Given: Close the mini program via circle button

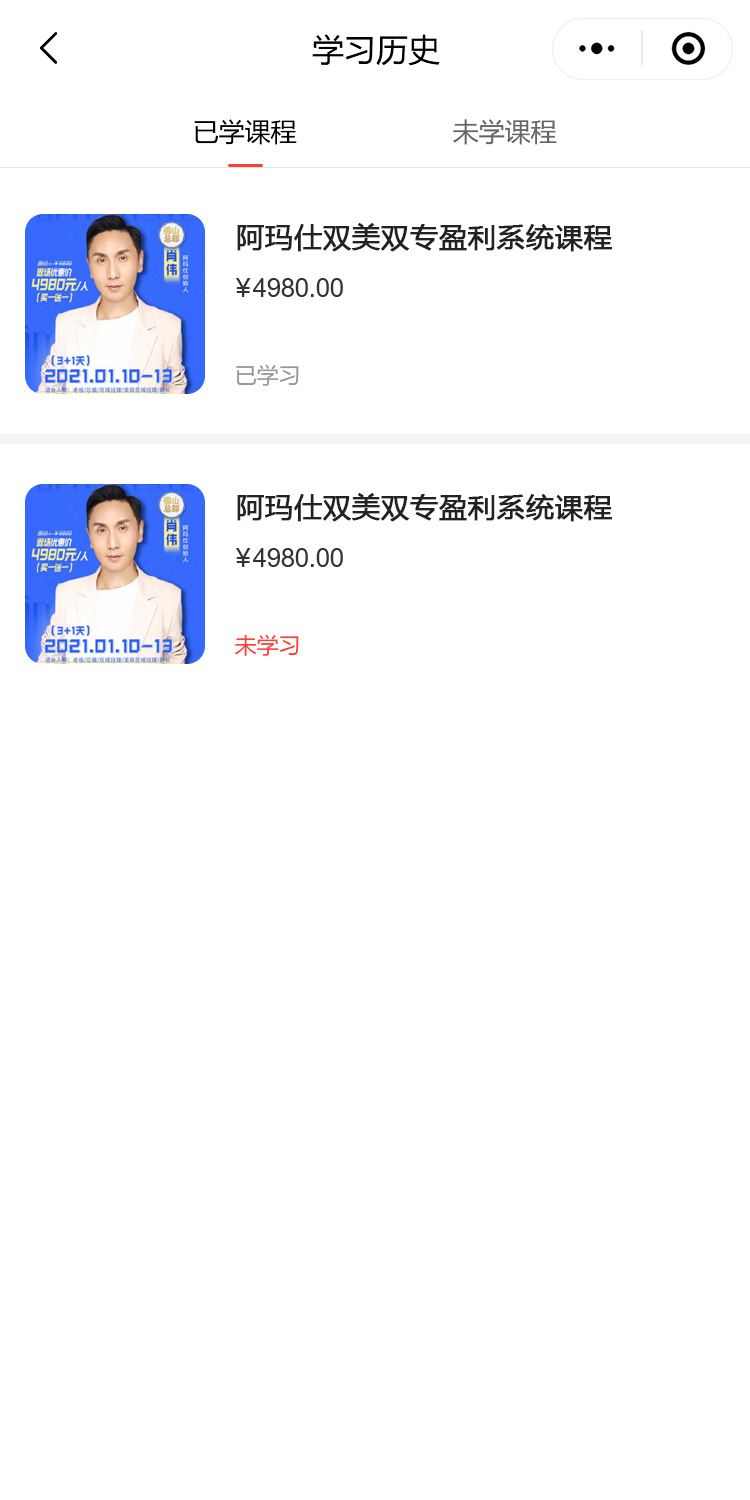Looking at the screenshot, I should coord(688,48).
